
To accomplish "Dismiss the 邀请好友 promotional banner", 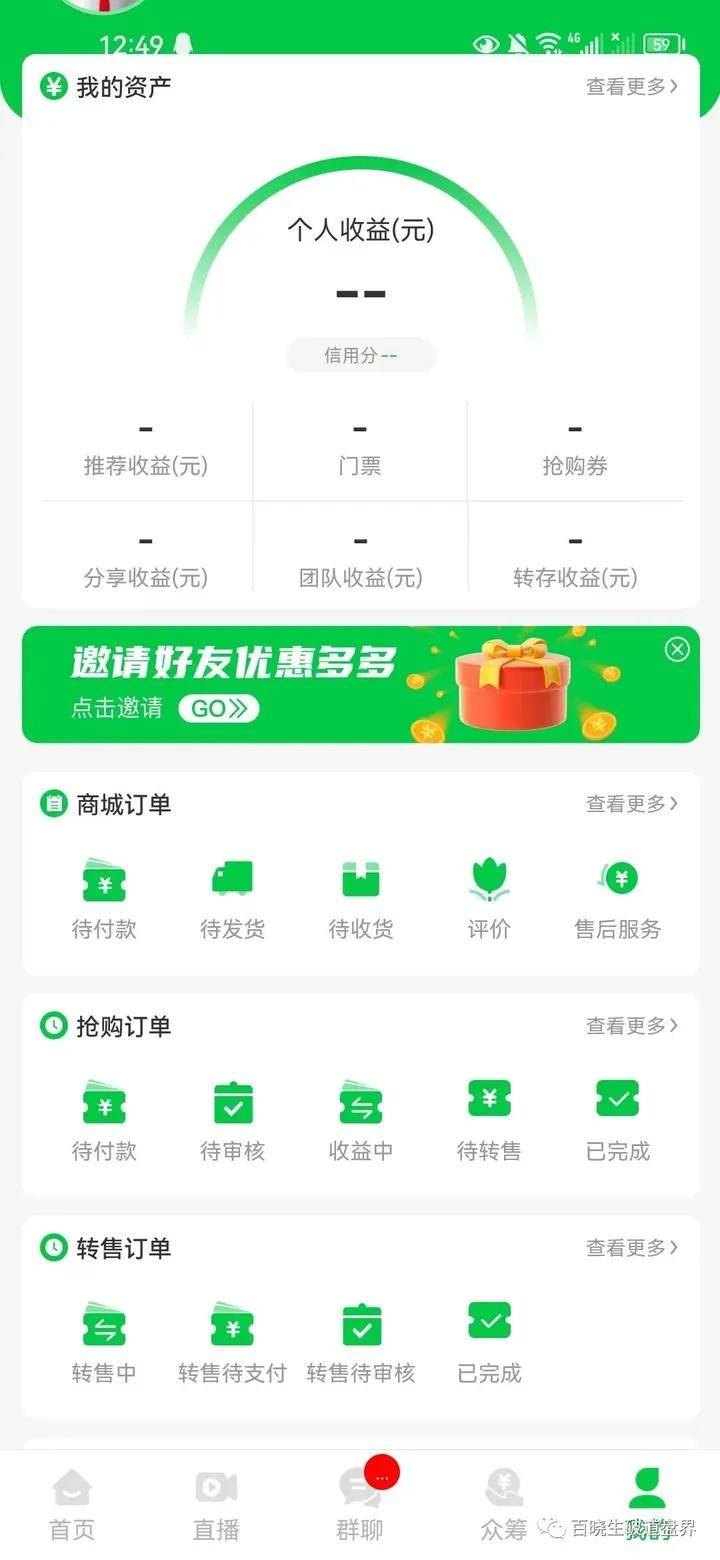I will (676, 649).
